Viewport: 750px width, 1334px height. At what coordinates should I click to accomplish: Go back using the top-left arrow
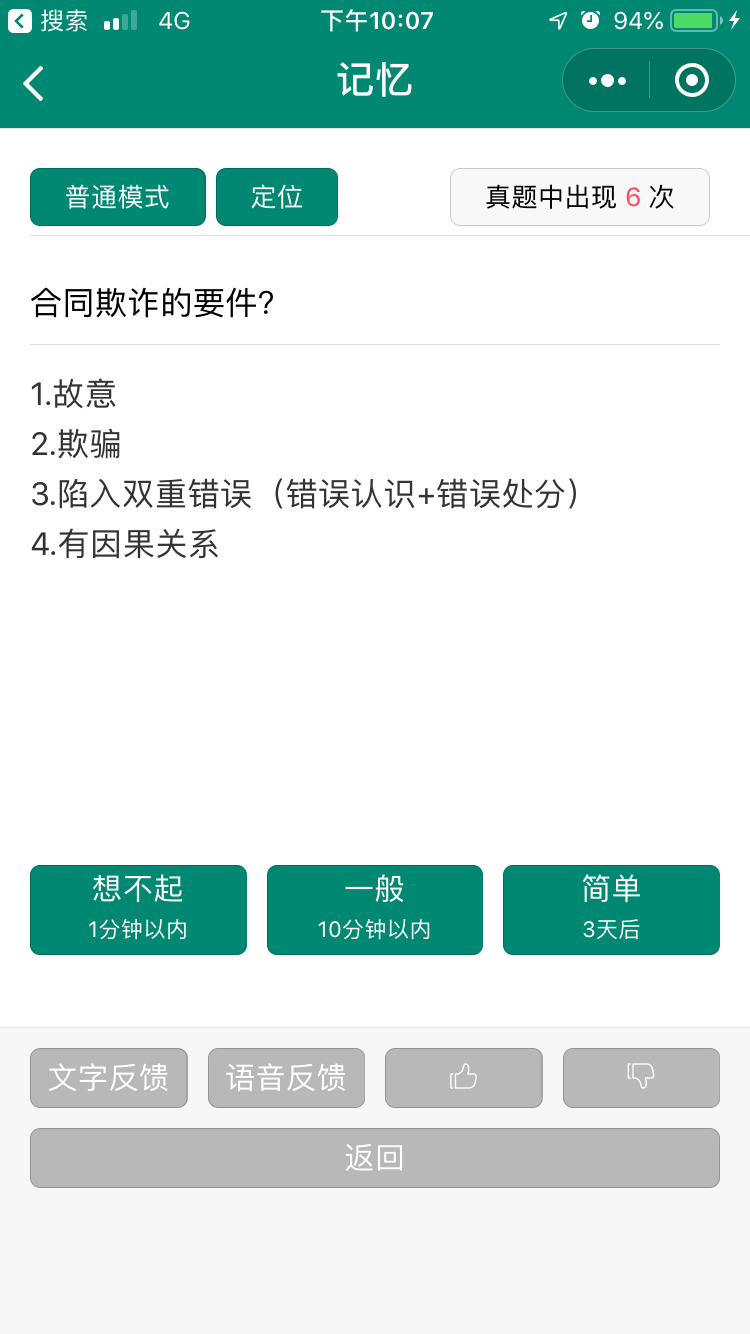tap(34, 83)
